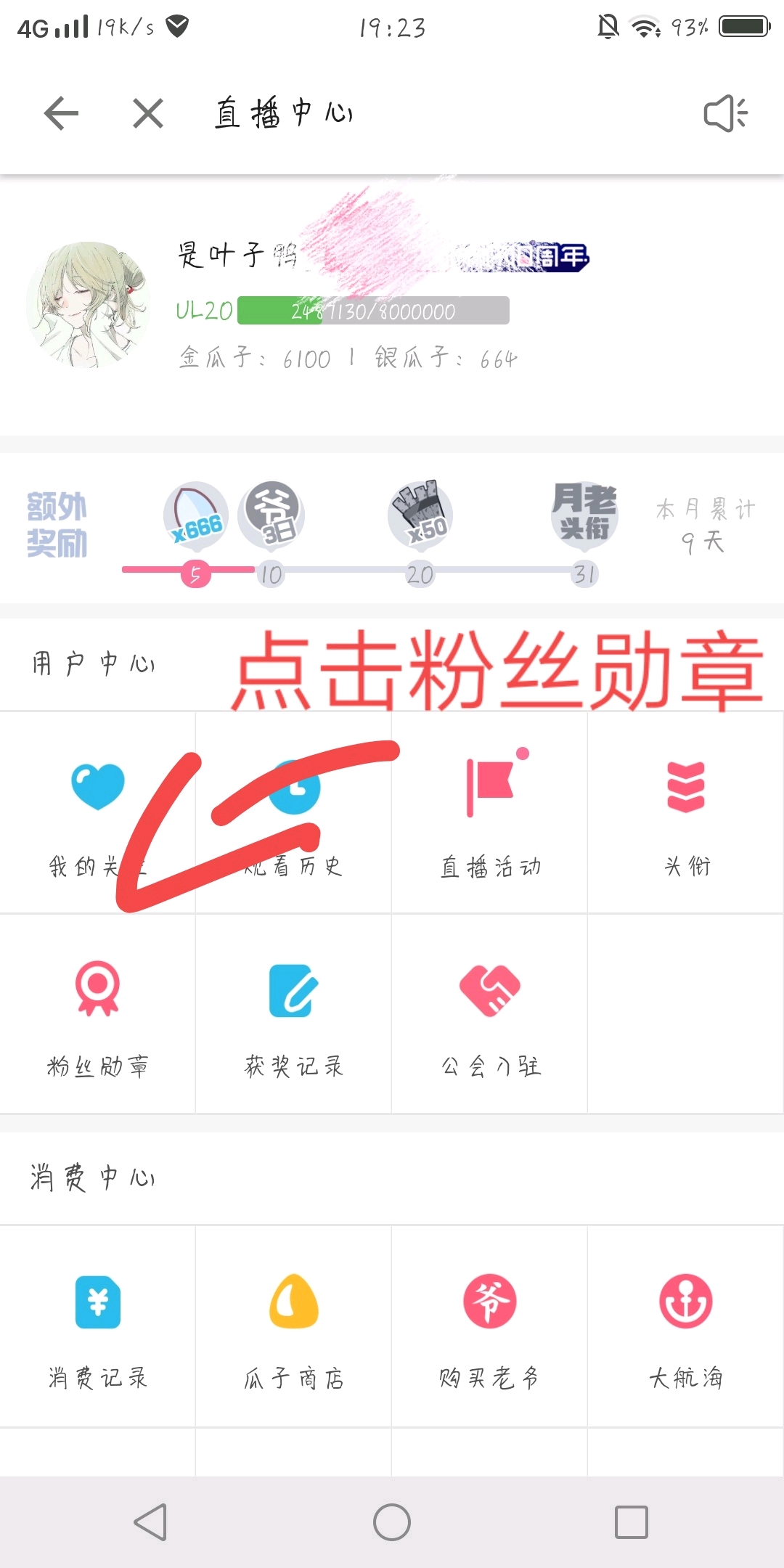784x1568 pixels.
Task: Open 公会入驻
Action: [x=490, y=1013]
